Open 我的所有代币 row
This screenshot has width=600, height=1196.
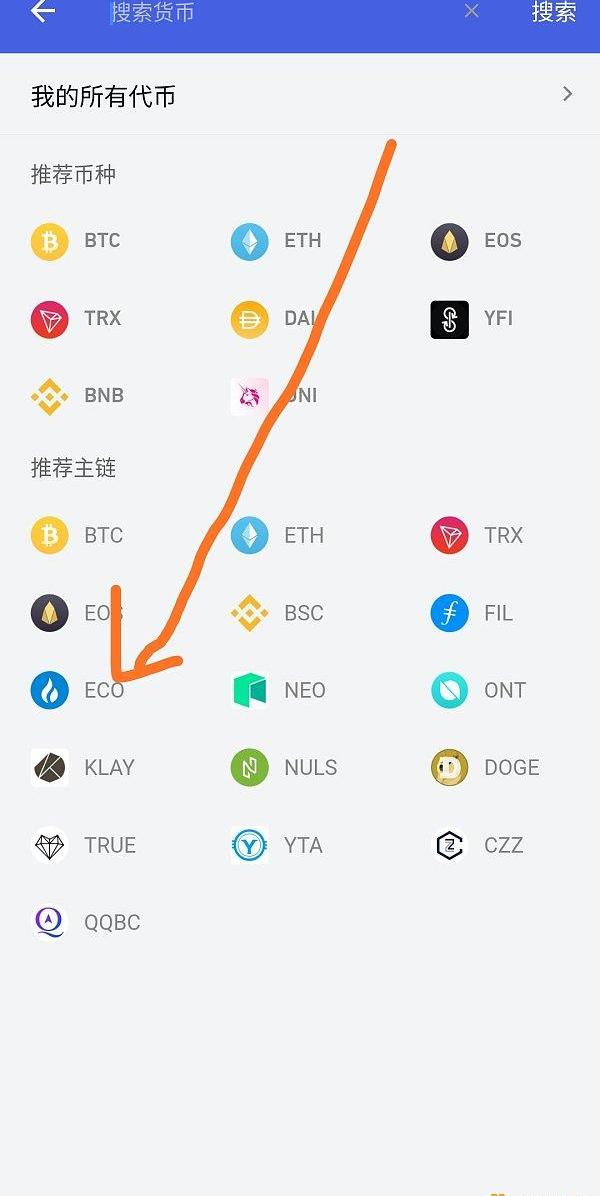pos(300,96)
